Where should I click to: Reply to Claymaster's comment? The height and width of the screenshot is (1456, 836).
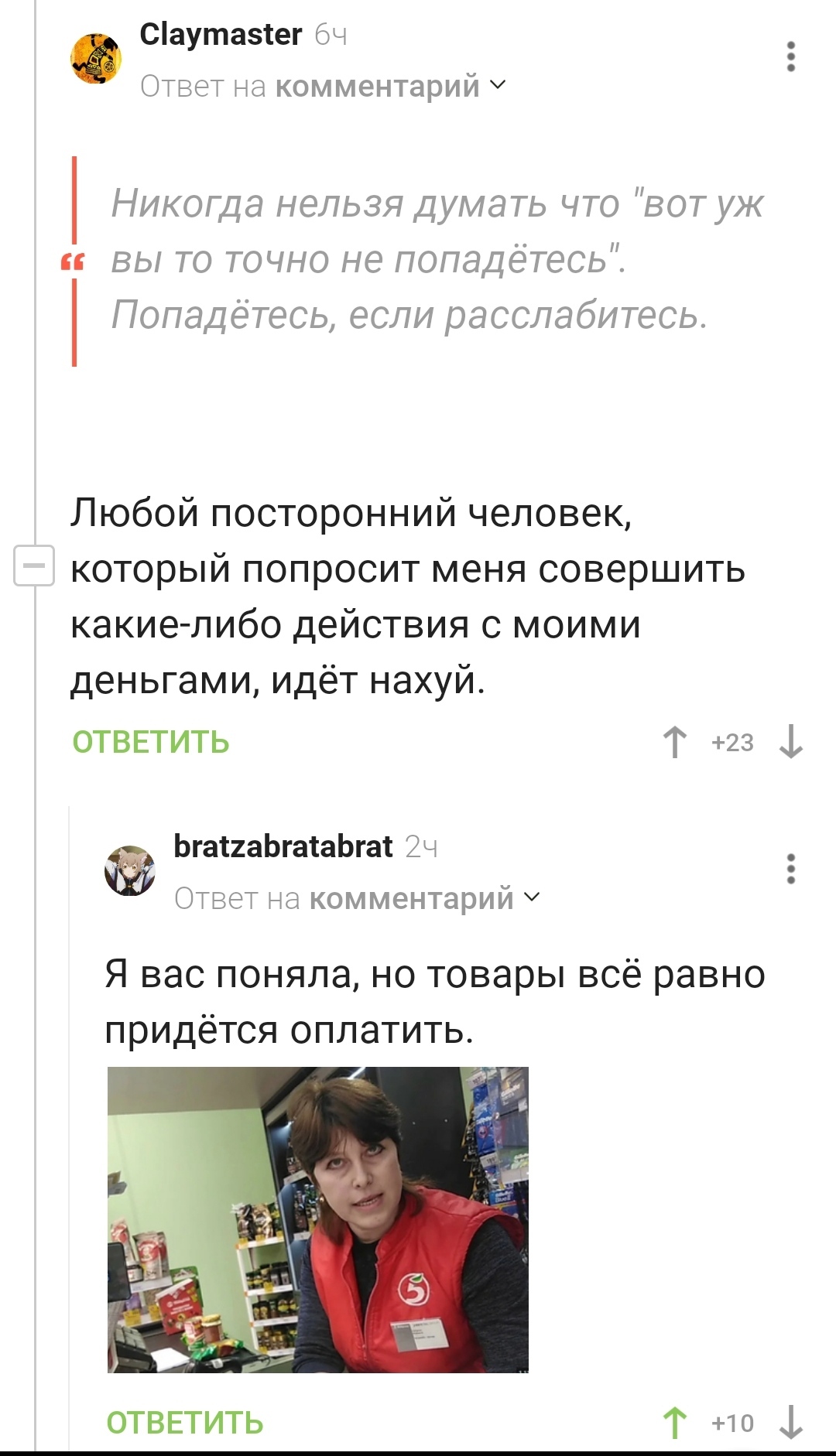pos(151,742)
